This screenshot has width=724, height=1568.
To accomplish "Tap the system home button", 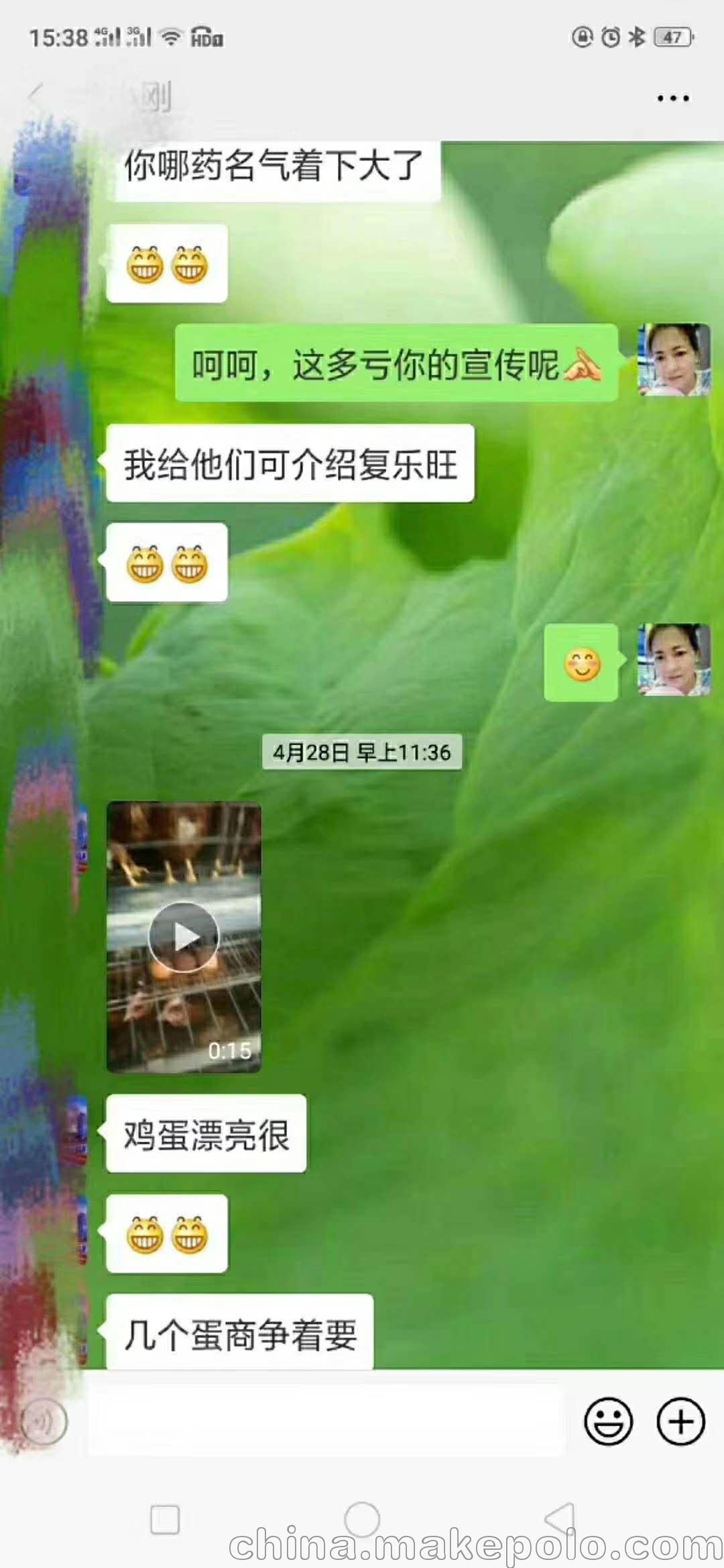I will click(362, 1520).
